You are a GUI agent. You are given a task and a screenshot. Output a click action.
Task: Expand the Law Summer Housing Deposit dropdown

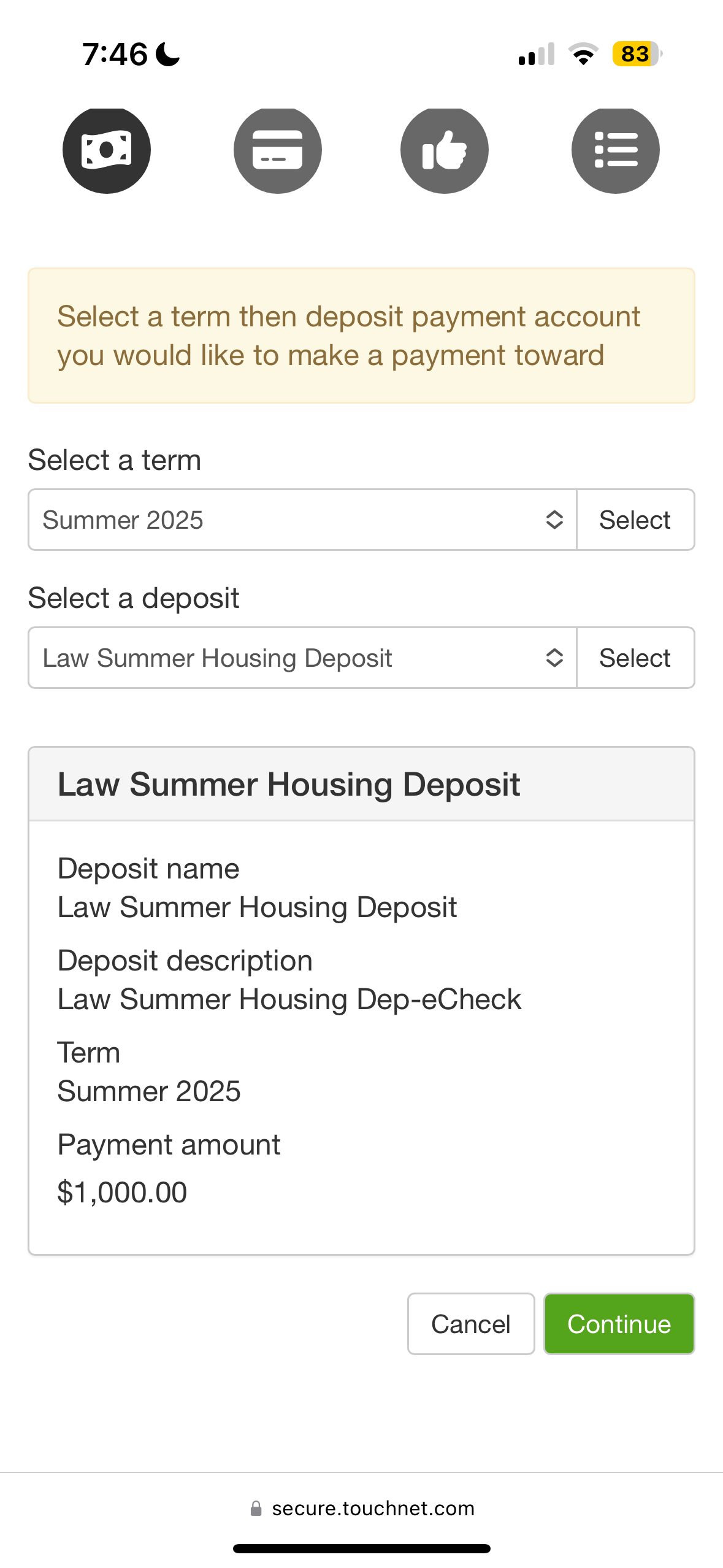point(302,658)
